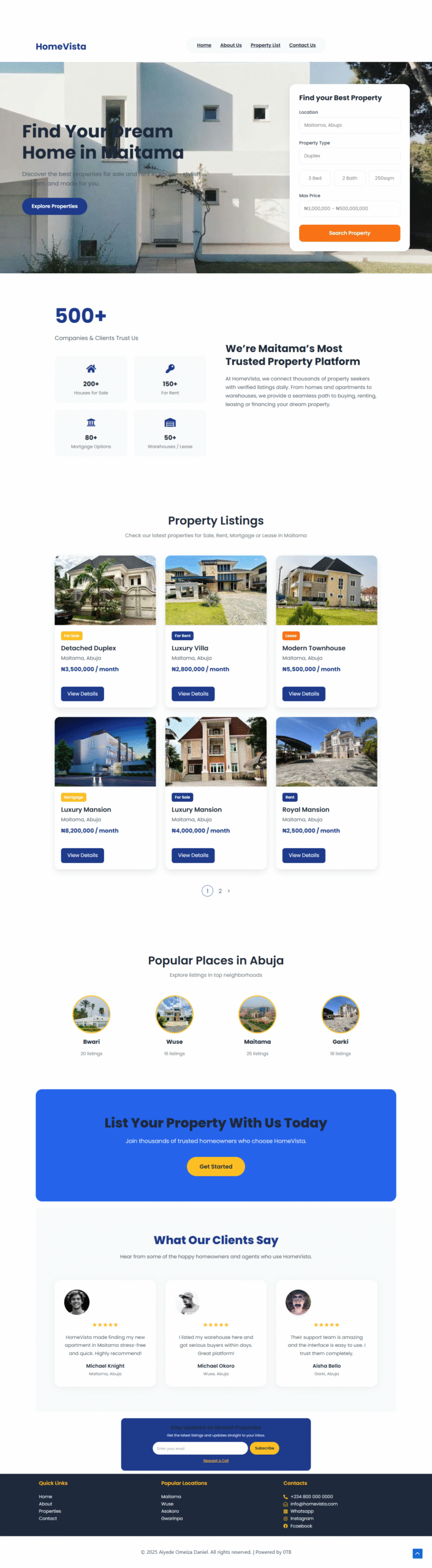Focus the Location input field
432x1568 pixels.
coord(349,125)
